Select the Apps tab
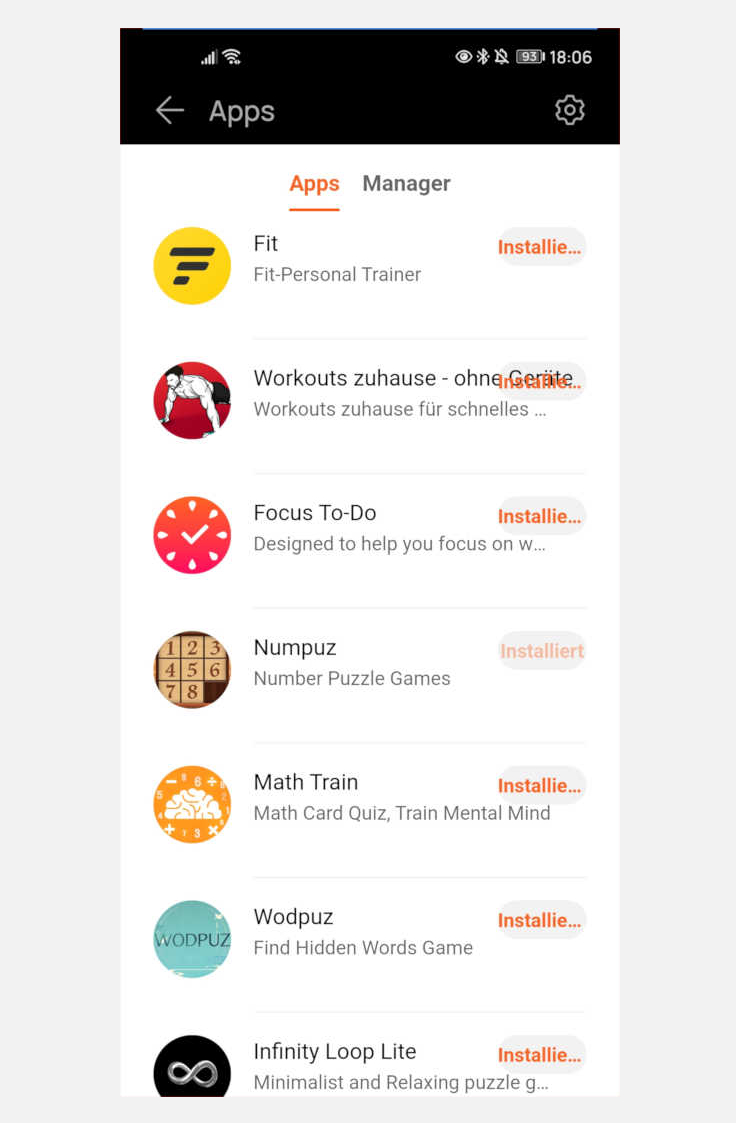This screenshot has height=1123, width=736. click(314, 184)
